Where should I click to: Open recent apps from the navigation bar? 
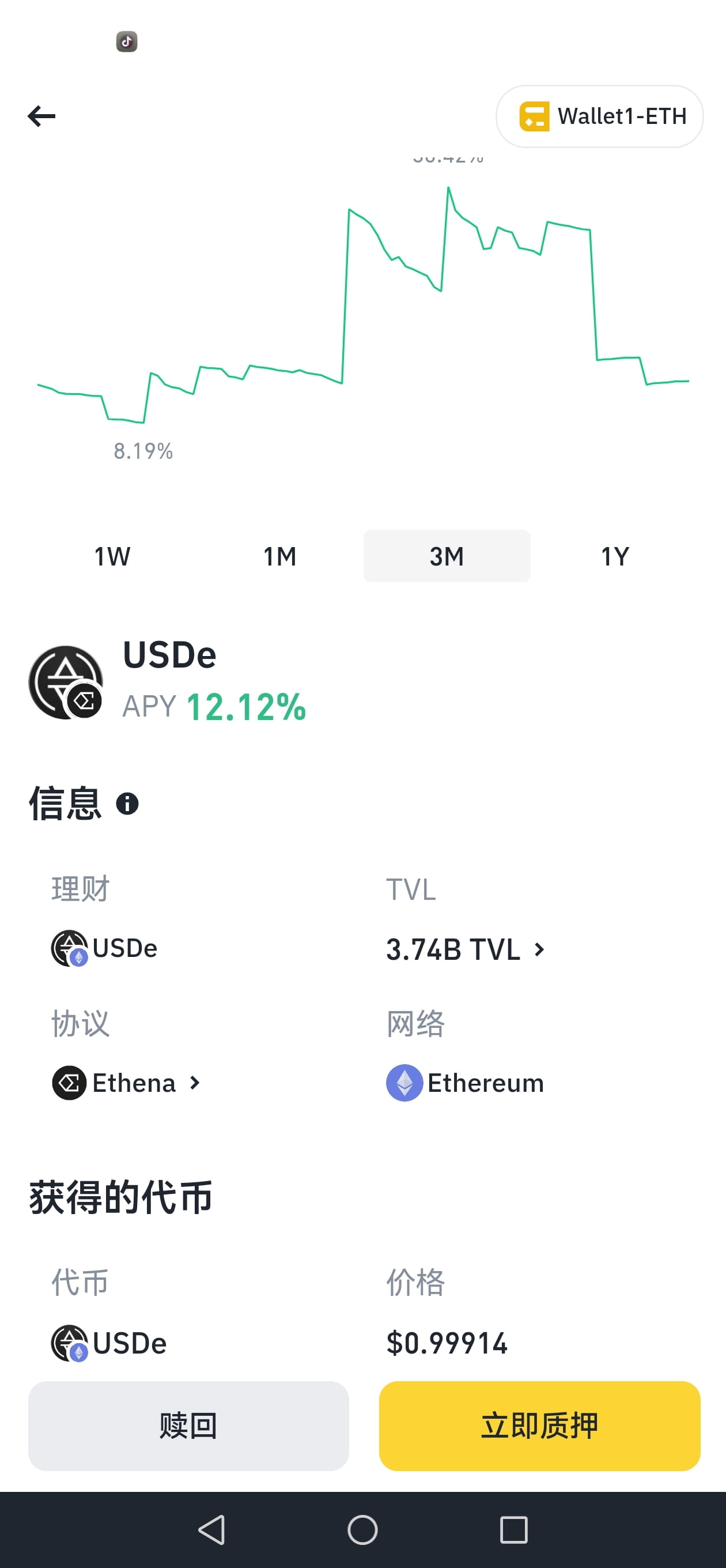(513, 1529)
